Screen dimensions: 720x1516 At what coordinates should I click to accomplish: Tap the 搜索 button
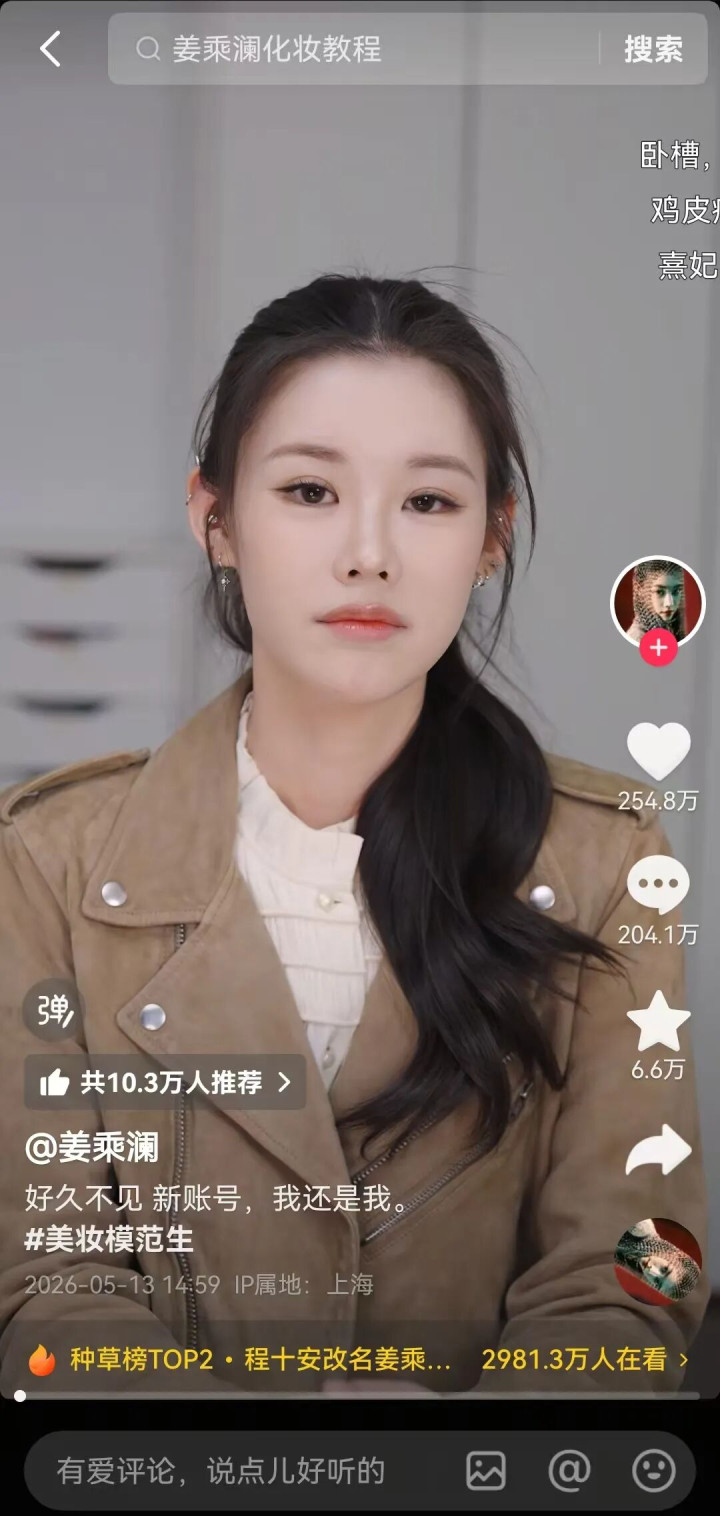[x=653, y=48]
